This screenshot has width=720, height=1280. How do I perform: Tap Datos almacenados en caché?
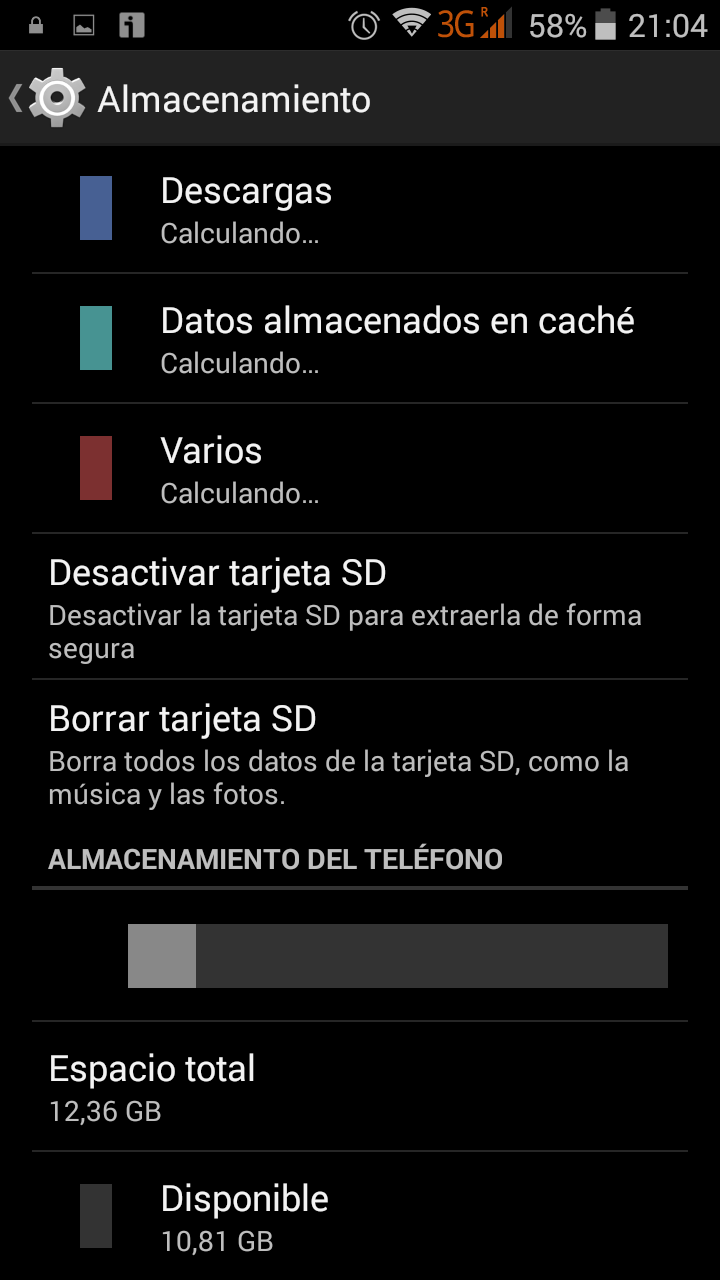[360, 339]
